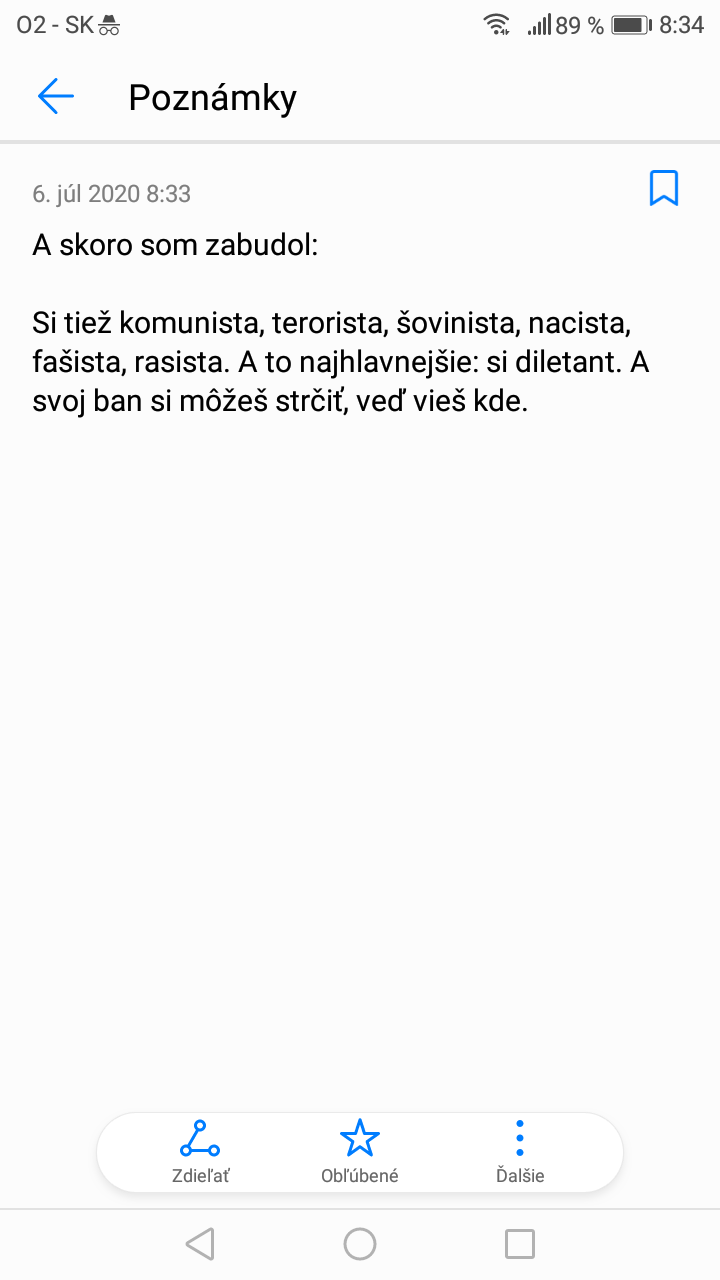
Task: Open the Ďalšie more options menu
Action: coord(520,1152)
